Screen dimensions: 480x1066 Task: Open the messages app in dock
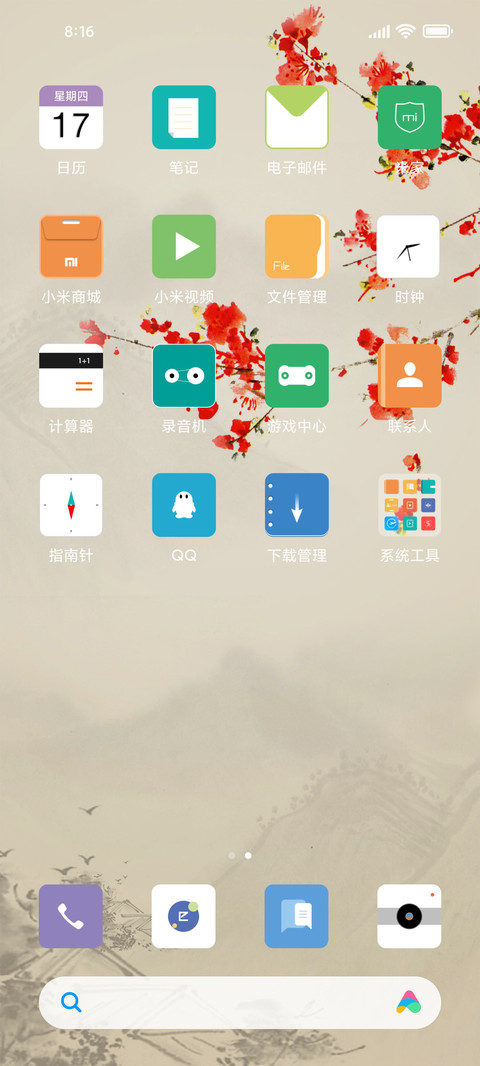tap(296, 916)
